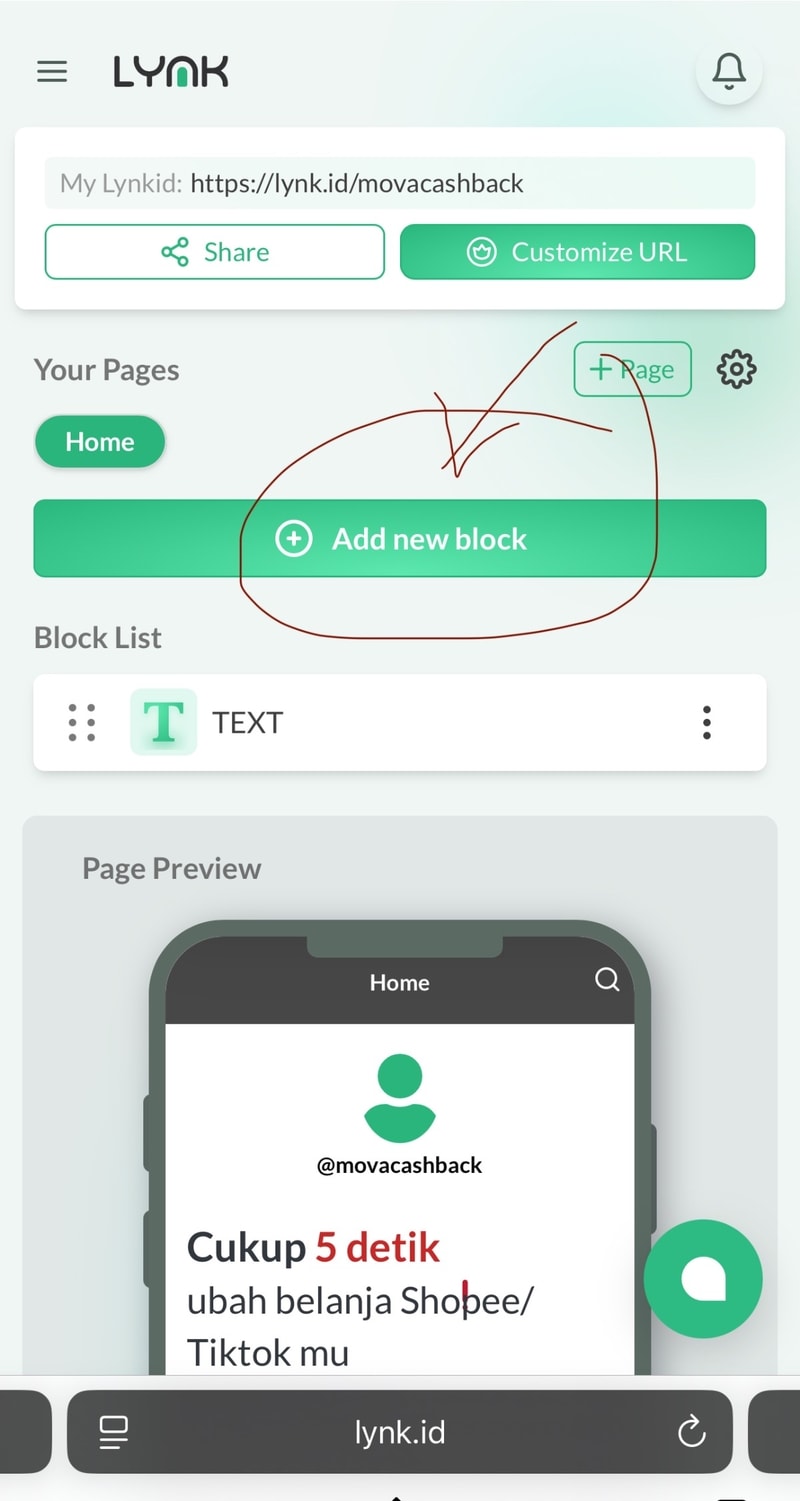The image size is (800, 1501).
Task: Tap the lynk.id browser address bar
Action: coord(400,1432)
